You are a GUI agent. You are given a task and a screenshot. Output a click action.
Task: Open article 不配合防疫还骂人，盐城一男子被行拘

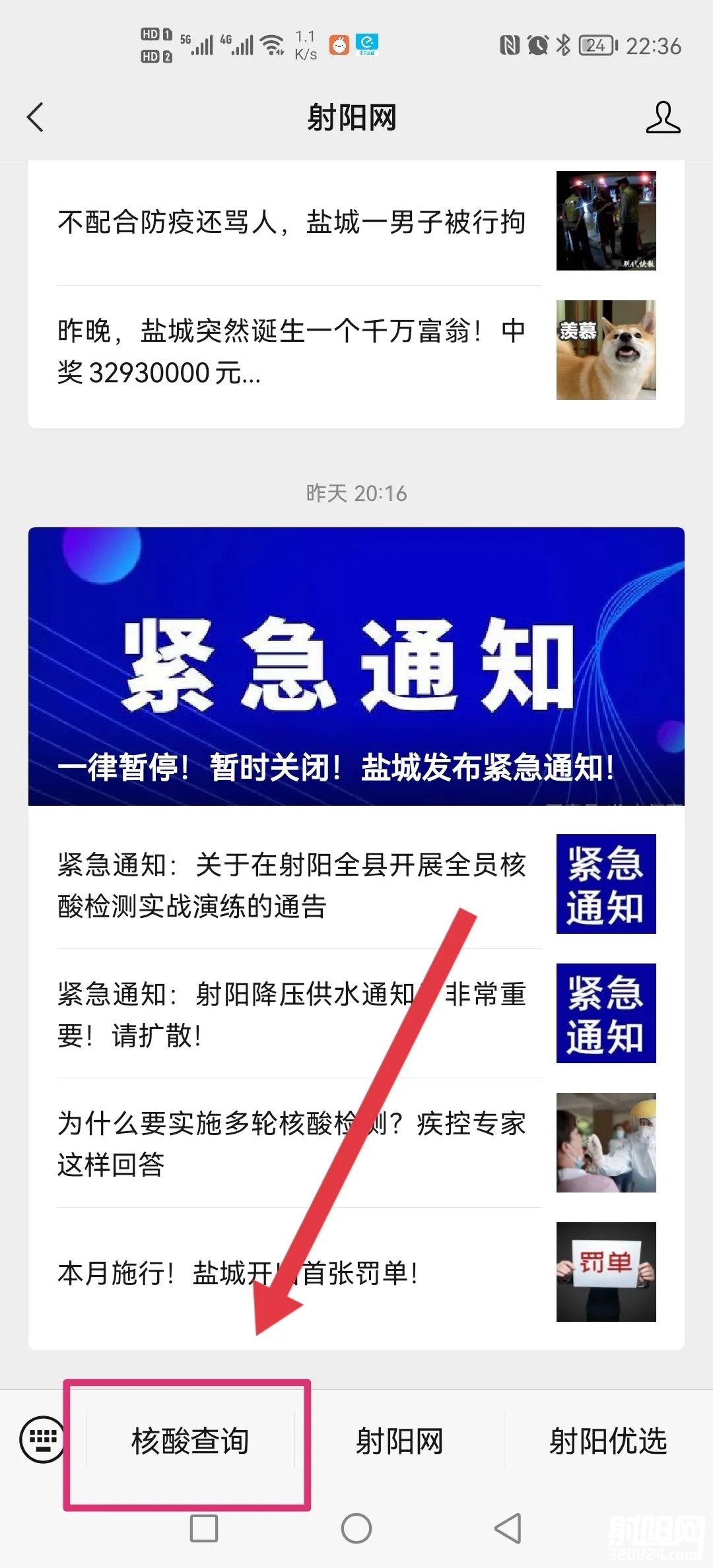(291, 222)
